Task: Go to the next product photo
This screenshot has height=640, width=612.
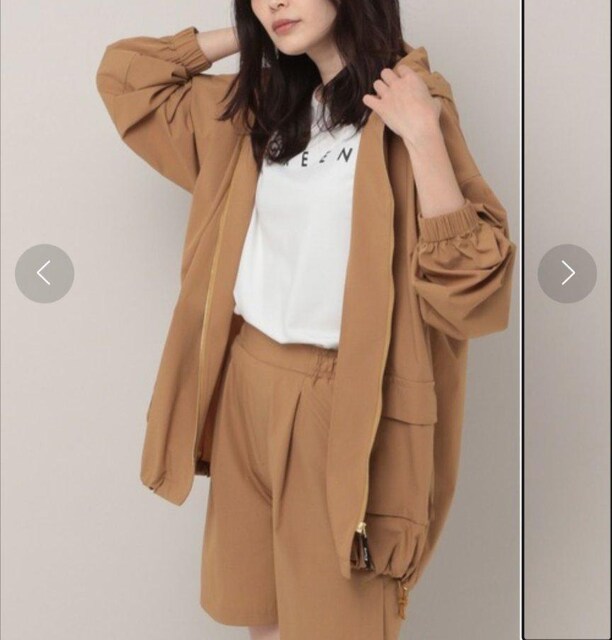Action: 567,273
